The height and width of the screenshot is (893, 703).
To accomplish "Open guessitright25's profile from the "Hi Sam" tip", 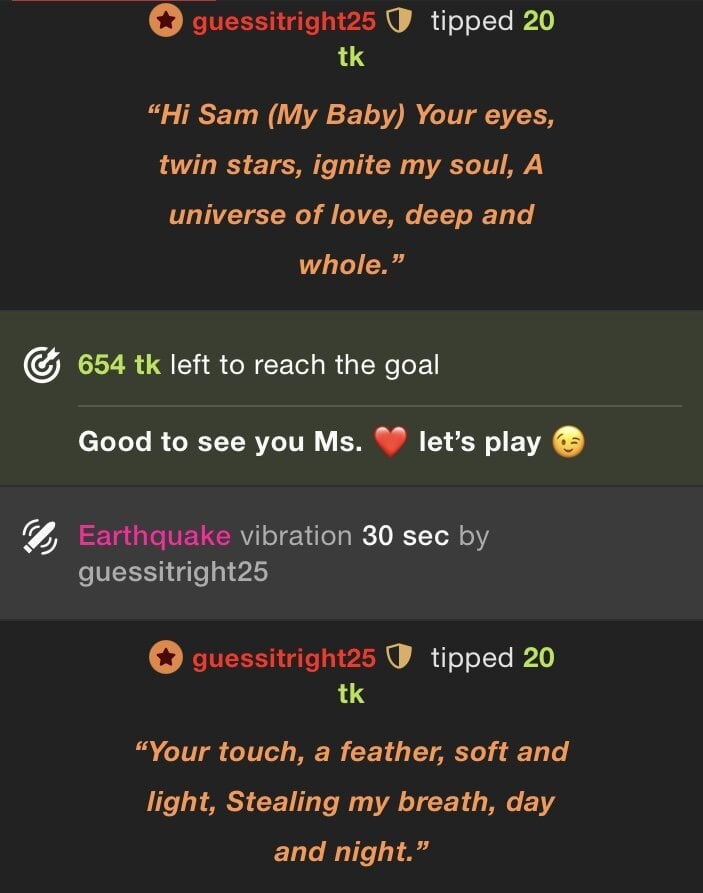I will 283,21.
